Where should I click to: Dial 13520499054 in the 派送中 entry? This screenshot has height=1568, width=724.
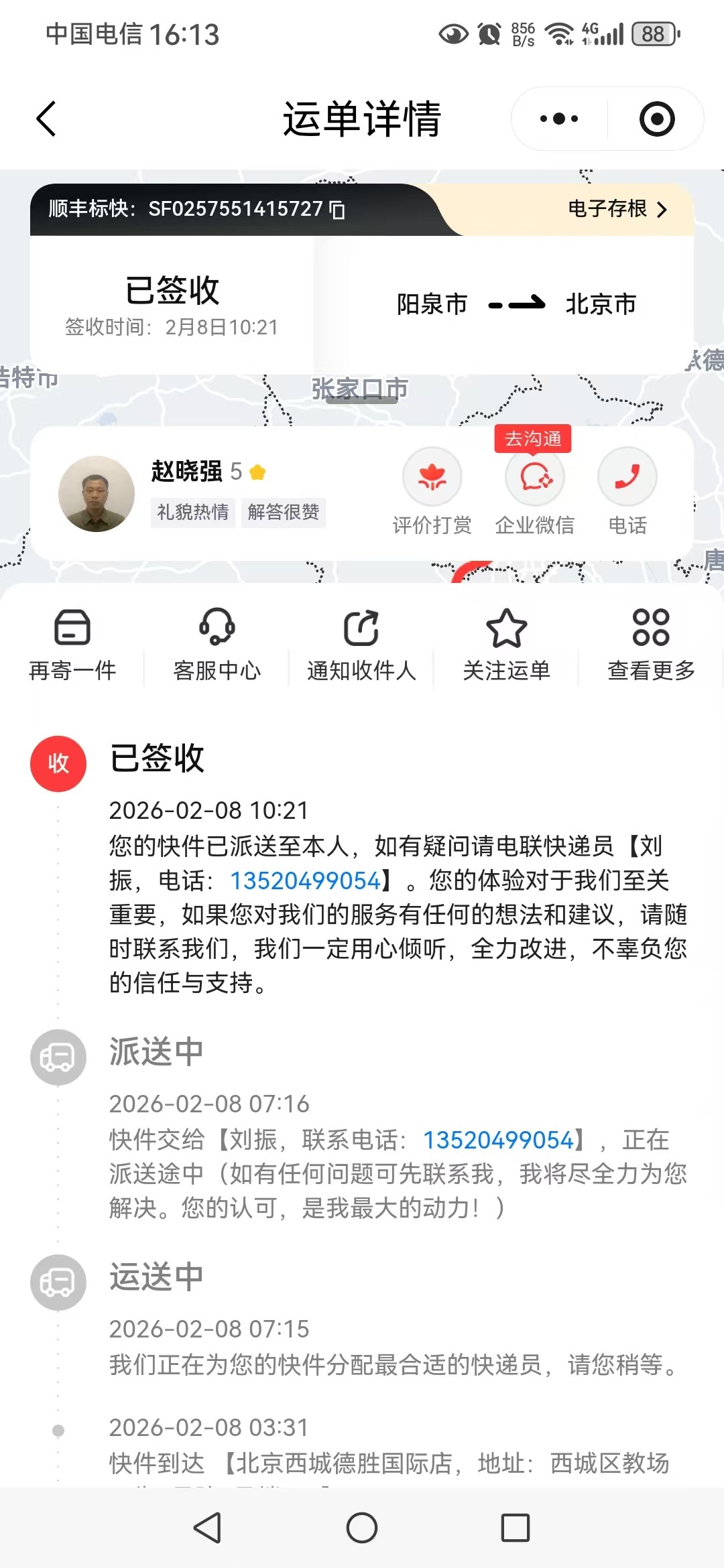tap(498, 1140)
